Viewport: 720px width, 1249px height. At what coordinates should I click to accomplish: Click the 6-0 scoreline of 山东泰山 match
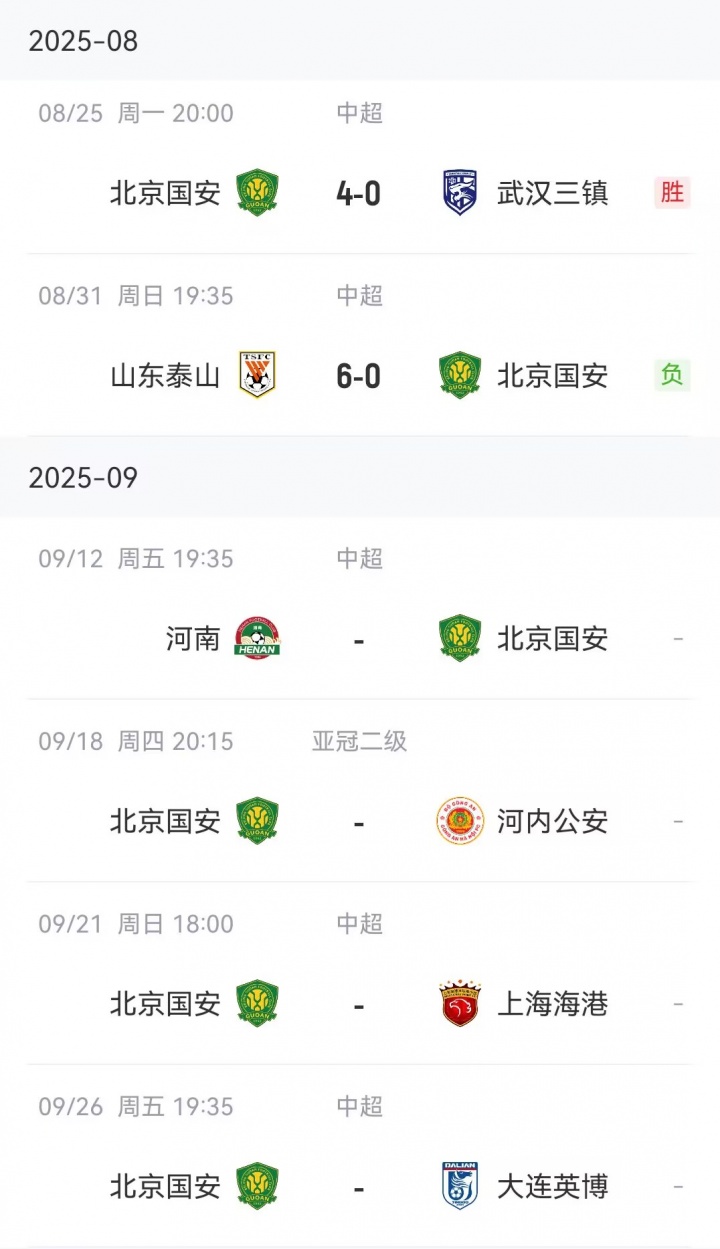click(x=360, y=376)
